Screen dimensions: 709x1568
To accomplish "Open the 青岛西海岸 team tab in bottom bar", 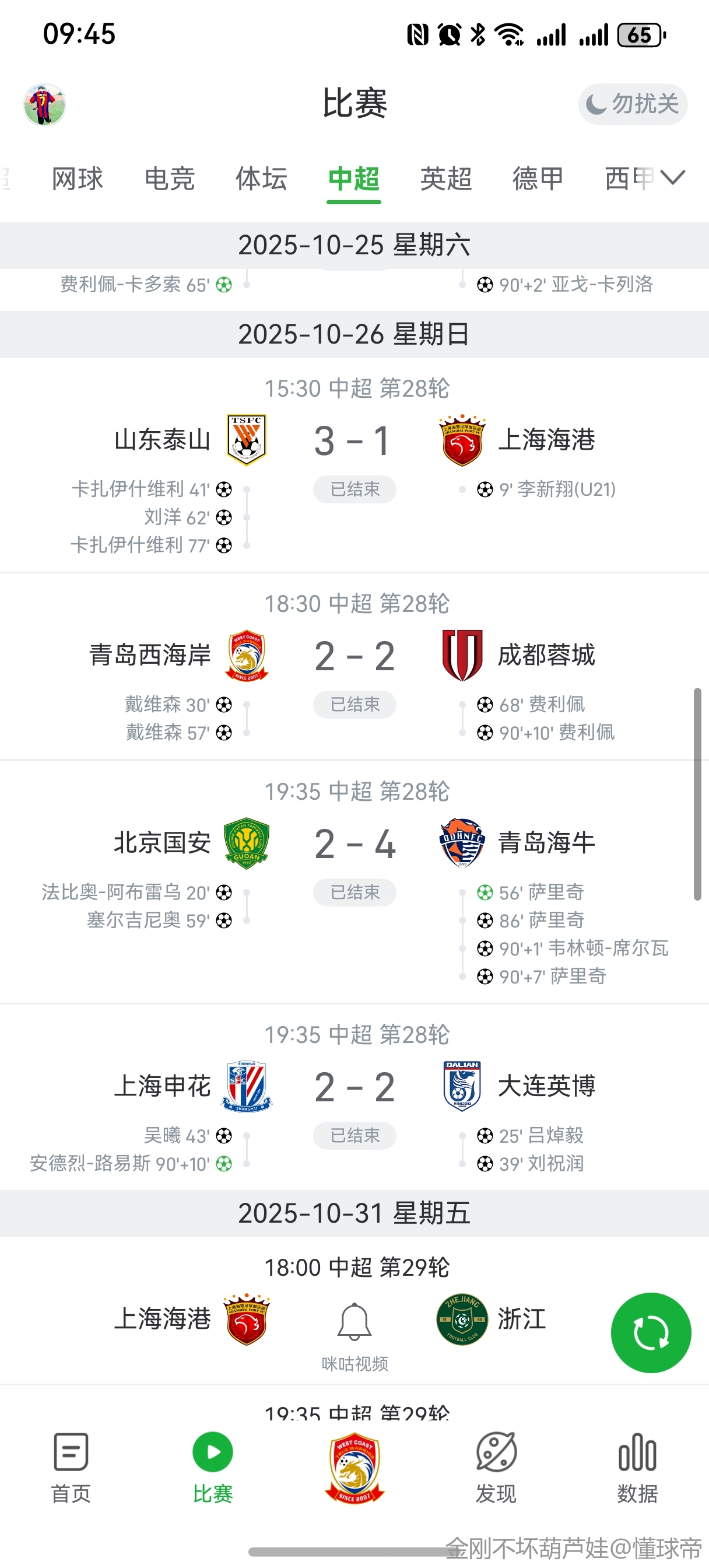I will (355, 1468).
